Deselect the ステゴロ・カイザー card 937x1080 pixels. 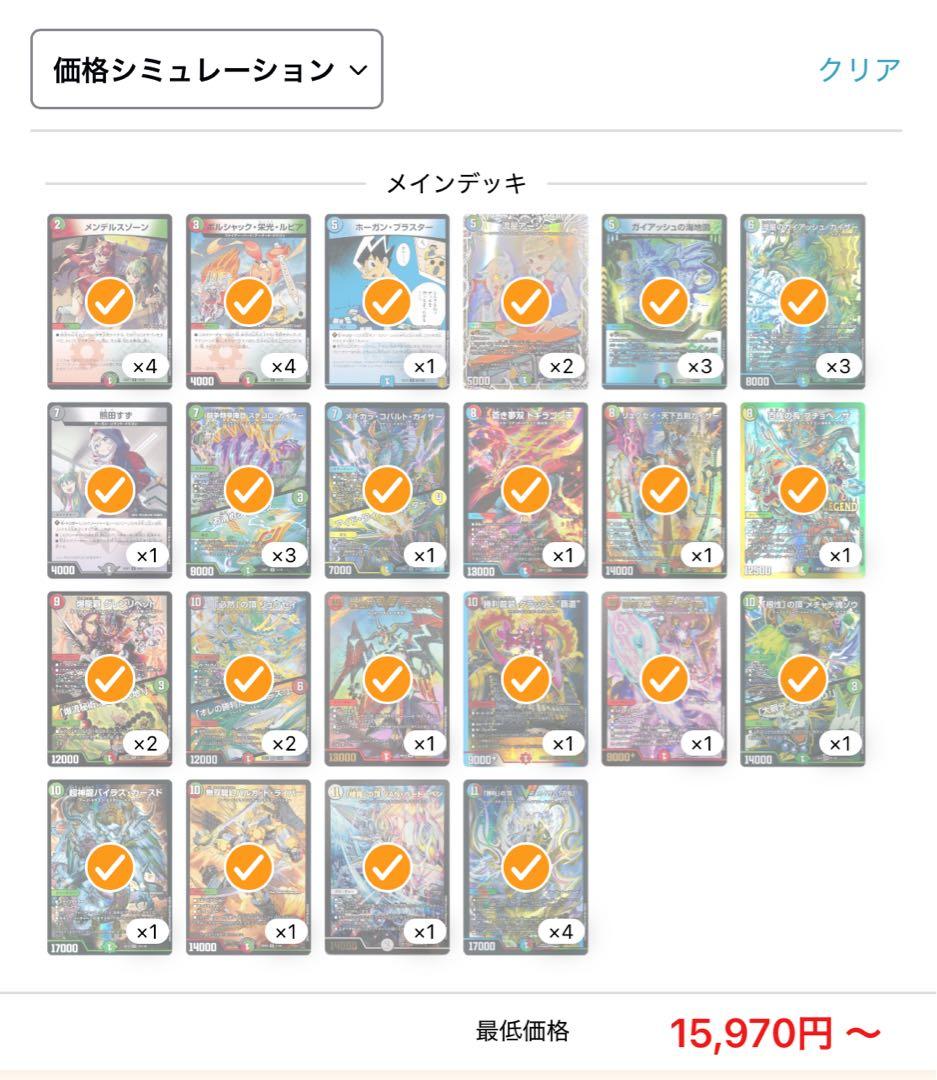coord(248,490)
